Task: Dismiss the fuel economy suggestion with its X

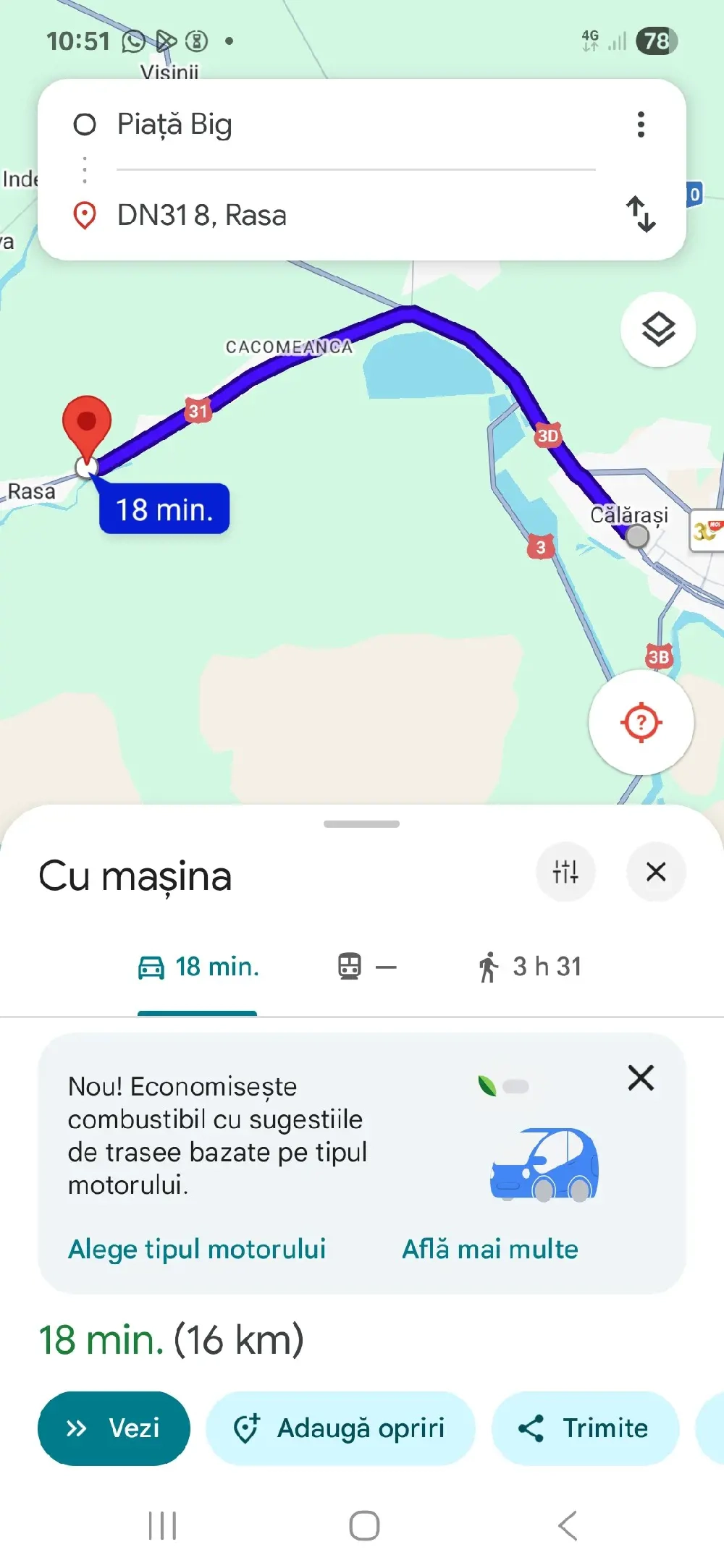Action: tap(641, 1078)
